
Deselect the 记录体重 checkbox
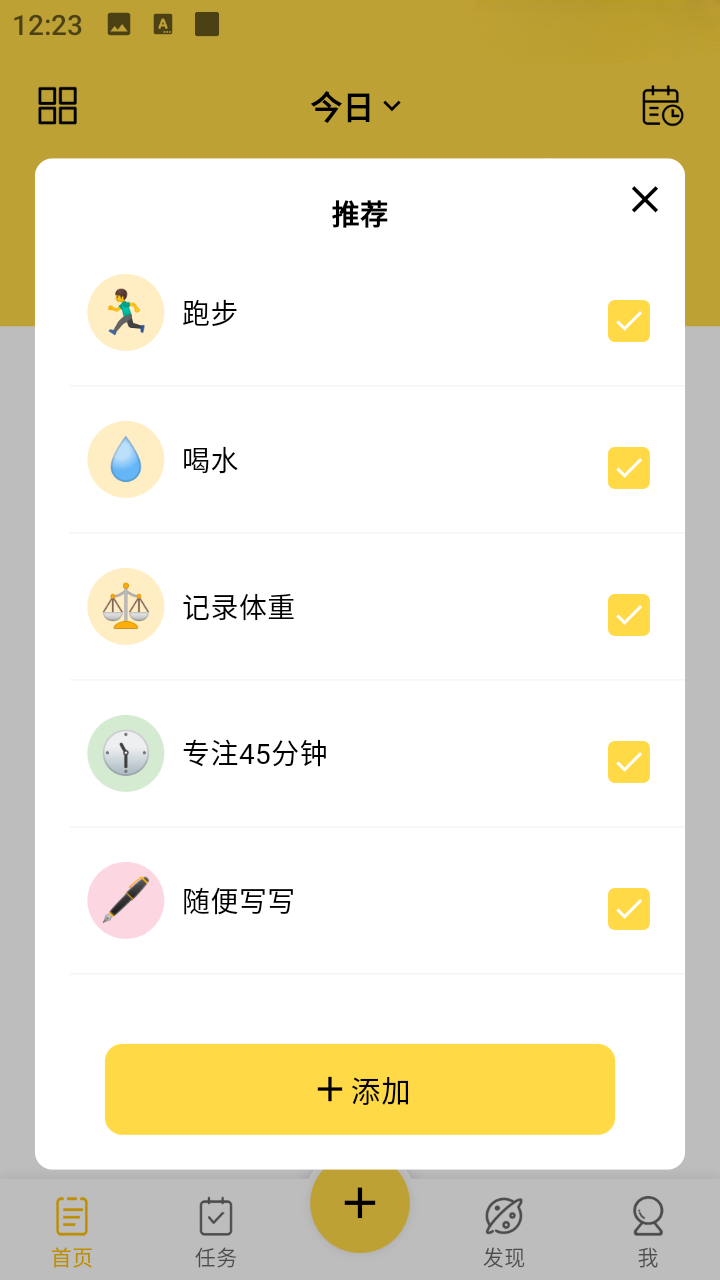coord(629,615)
